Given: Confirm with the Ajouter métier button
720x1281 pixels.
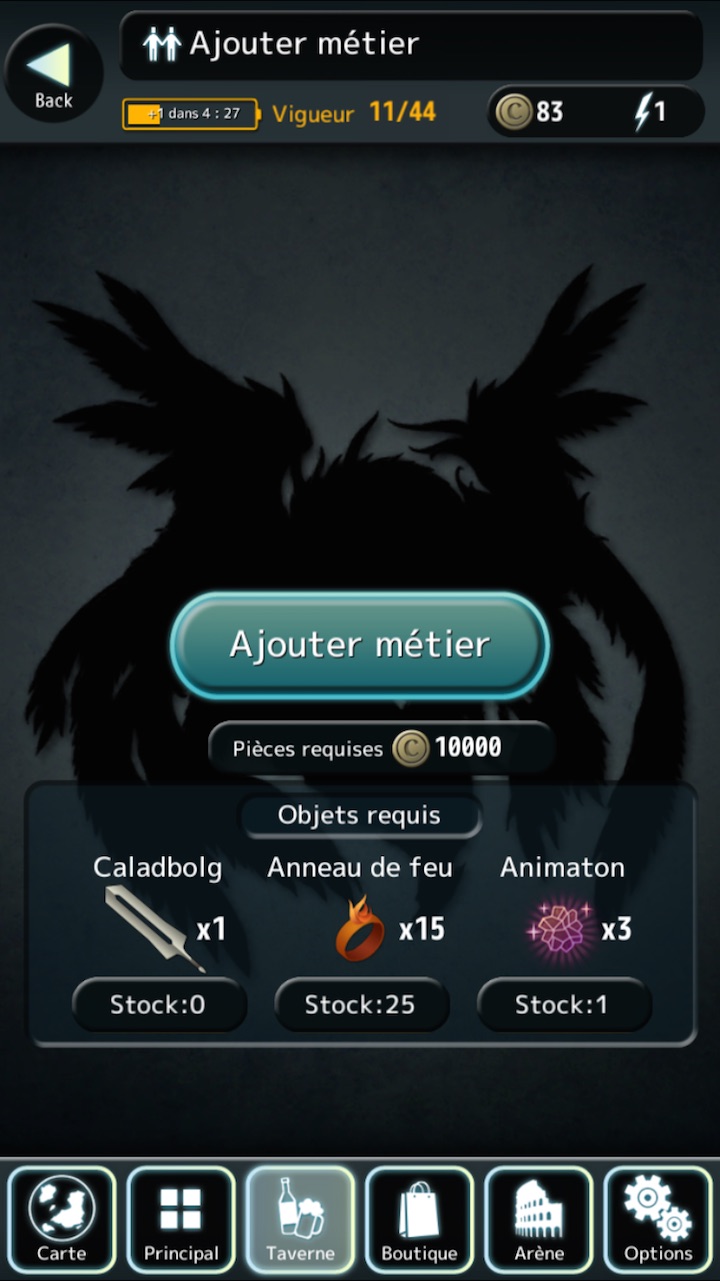Looking at the screenshot, I should pyautogui.click(x=360, y=644).
